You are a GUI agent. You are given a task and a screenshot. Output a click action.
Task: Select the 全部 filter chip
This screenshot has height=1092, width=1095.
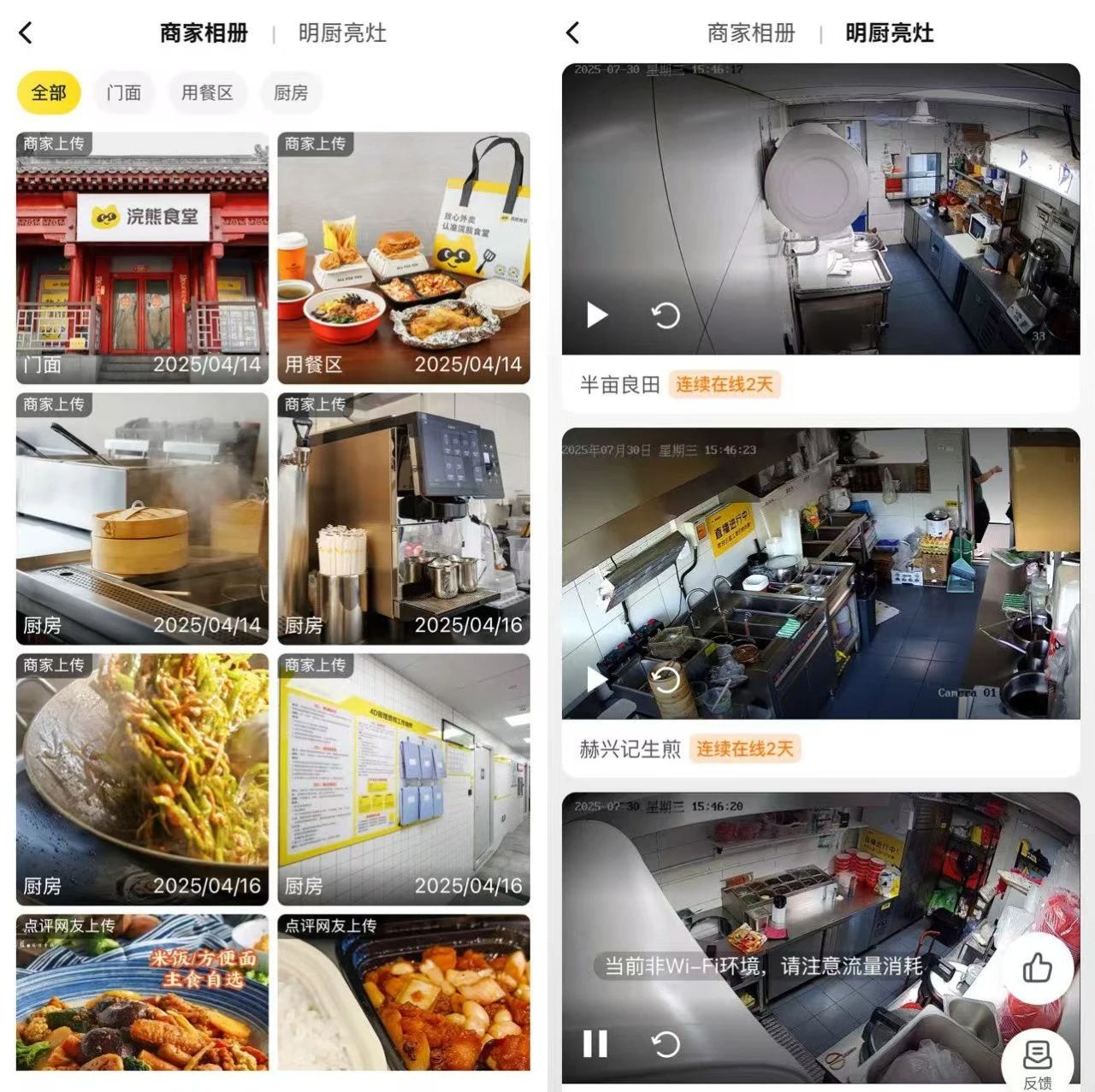tap(49, 92)
